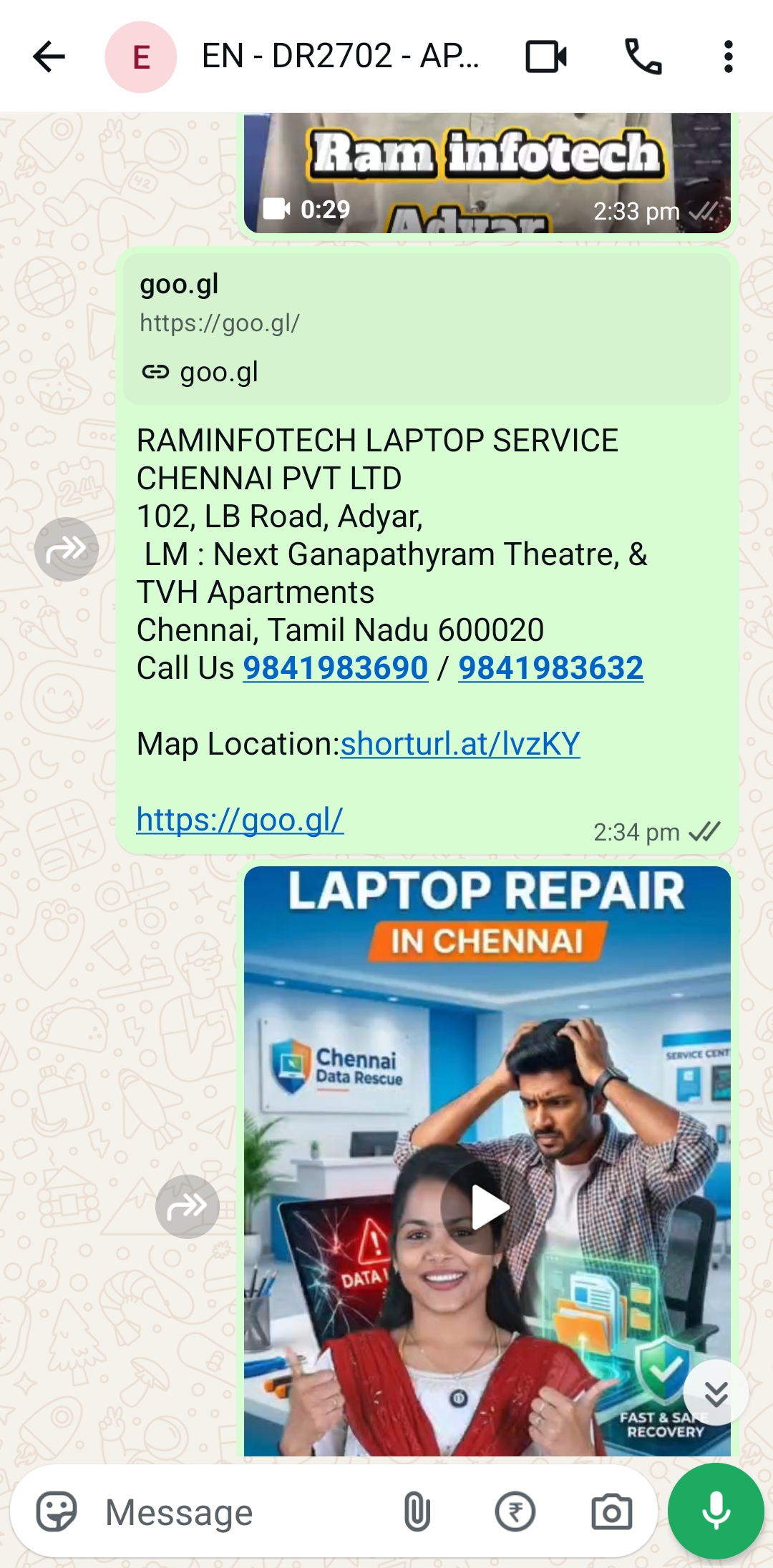Go back to the chat list
773x1568 pixels.
[49, 57]
